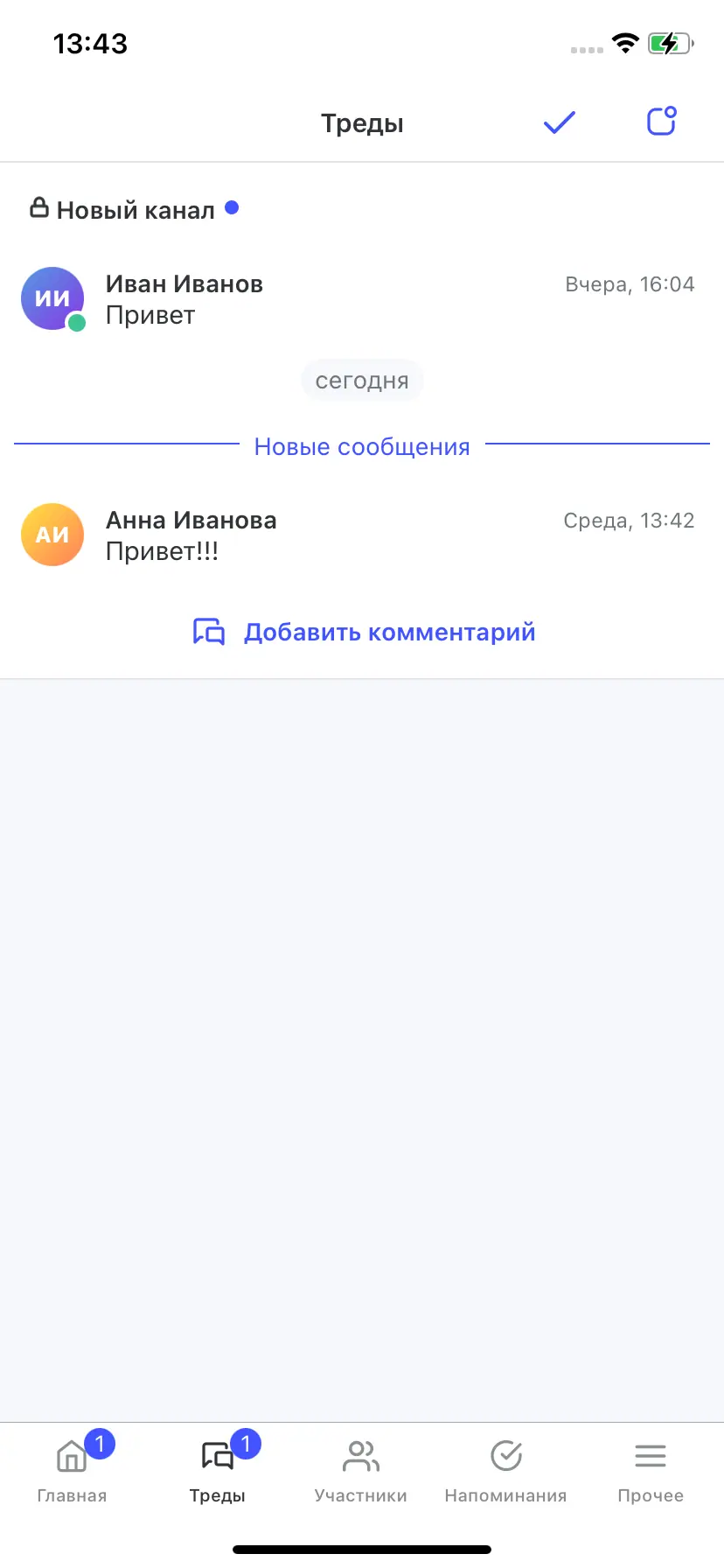
Task: Open the Напоминания tab
Action: (x=505, y=1470)
